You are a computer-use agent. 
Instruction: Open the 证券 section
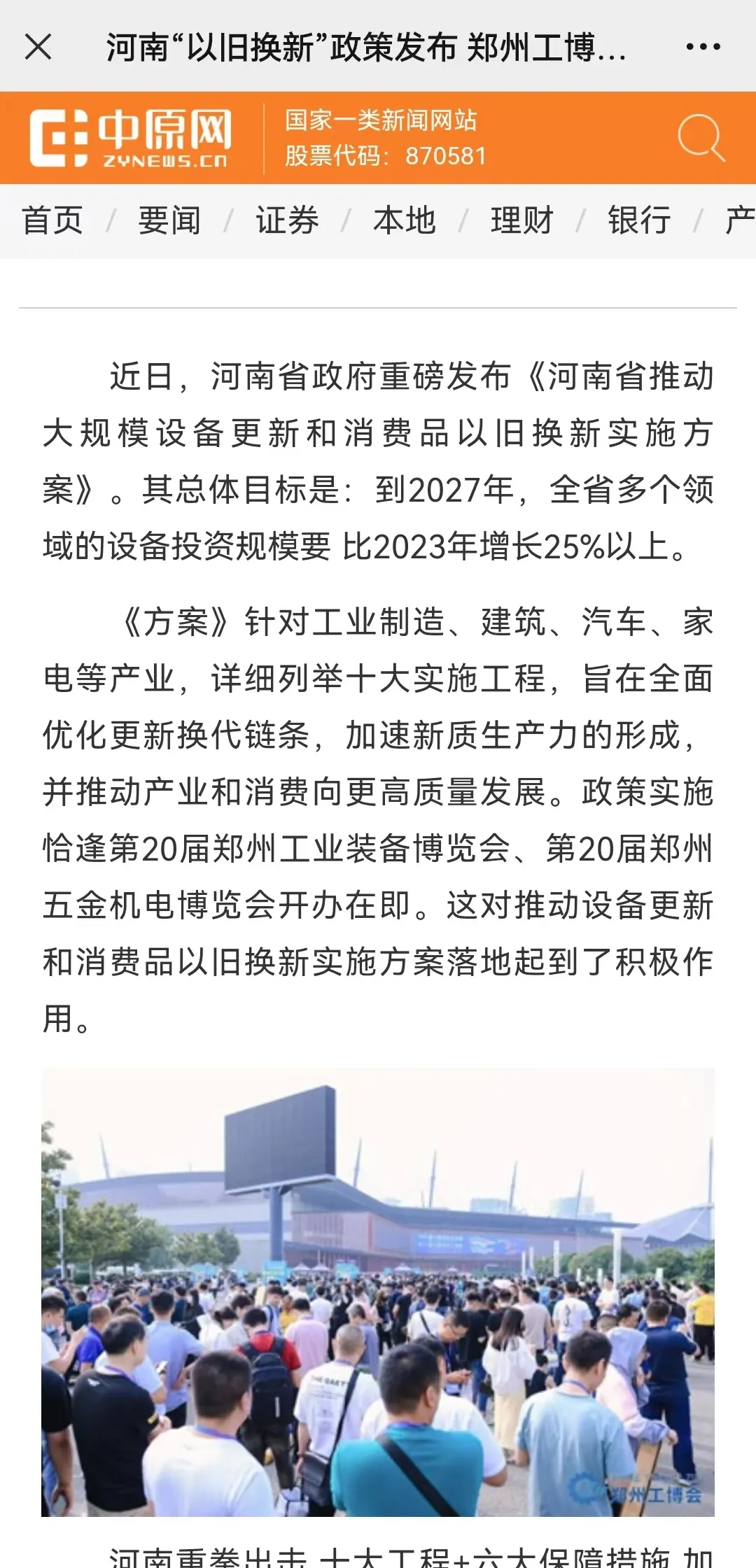tap(287, 220)
